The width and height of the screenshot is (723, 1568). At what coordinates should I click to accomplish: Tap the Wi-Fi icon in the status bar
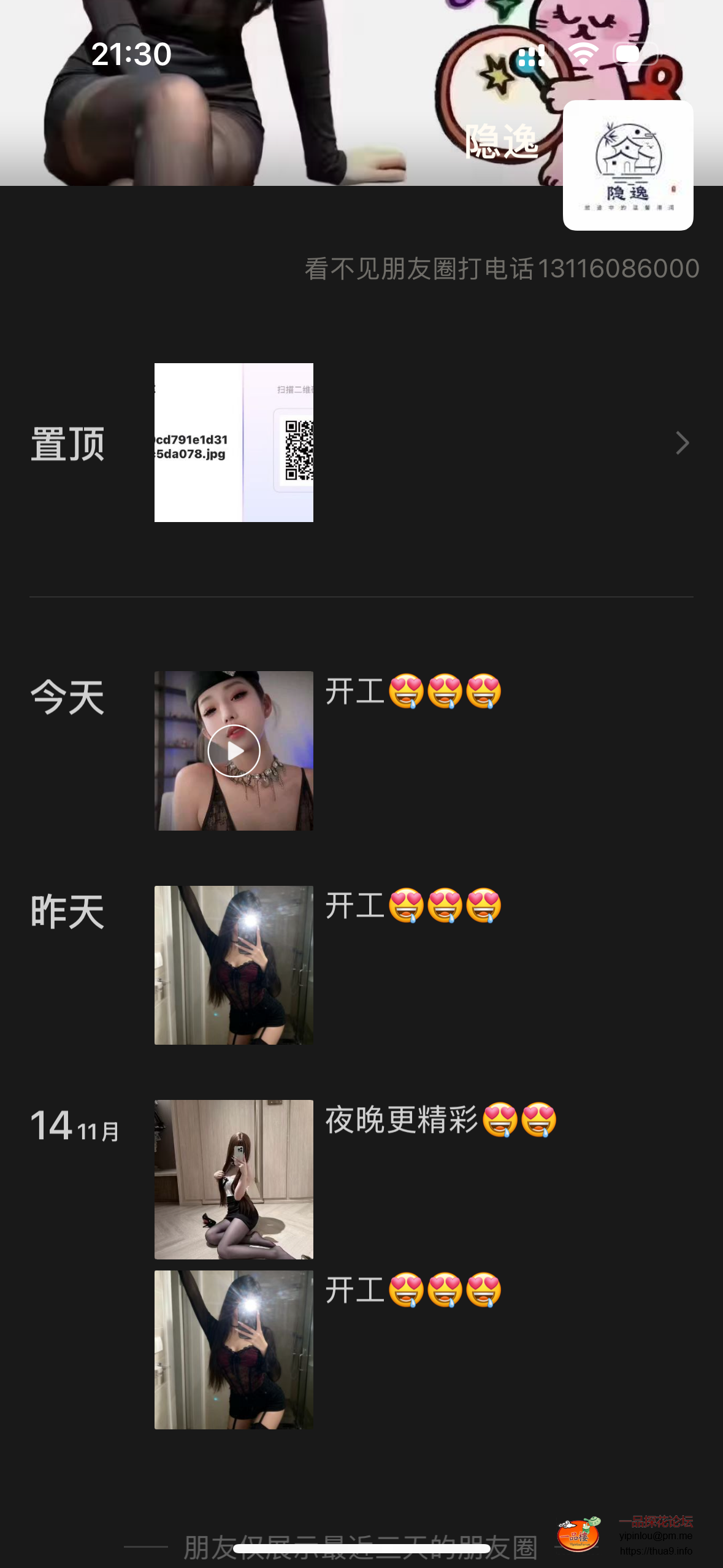(583, 54)
